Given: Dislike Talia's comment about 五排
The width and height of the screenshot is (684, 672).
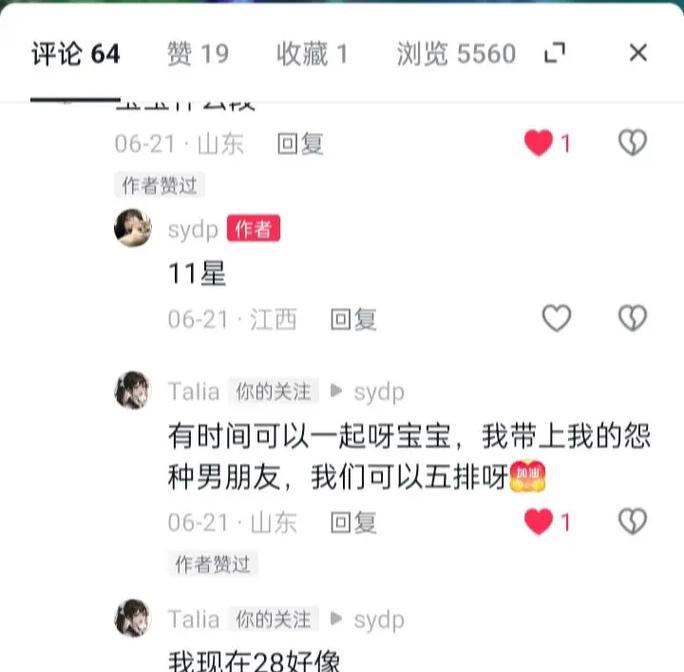Looking at the screenshot, I should [632, 521].
